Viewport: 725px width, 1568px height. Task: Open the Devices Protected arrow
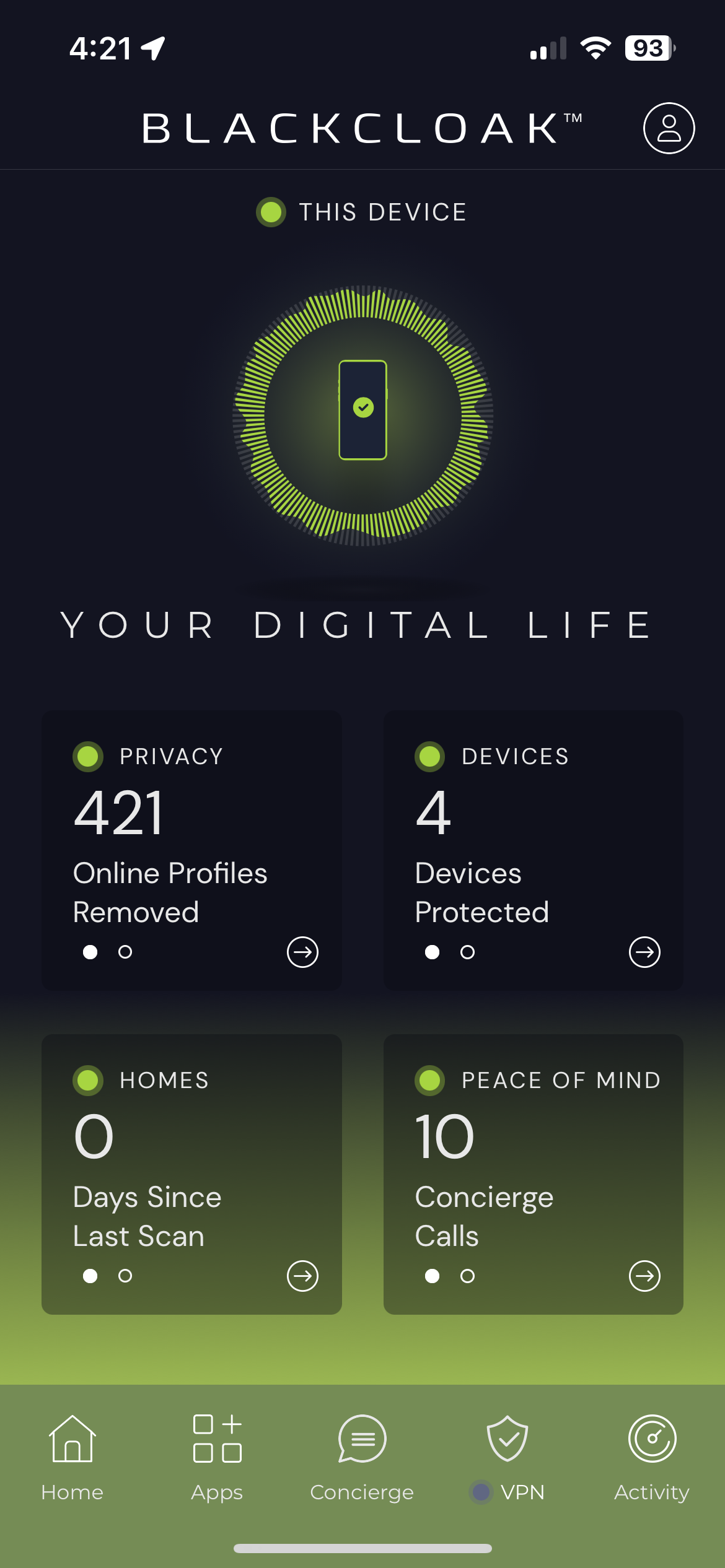[x=644, y=952]
